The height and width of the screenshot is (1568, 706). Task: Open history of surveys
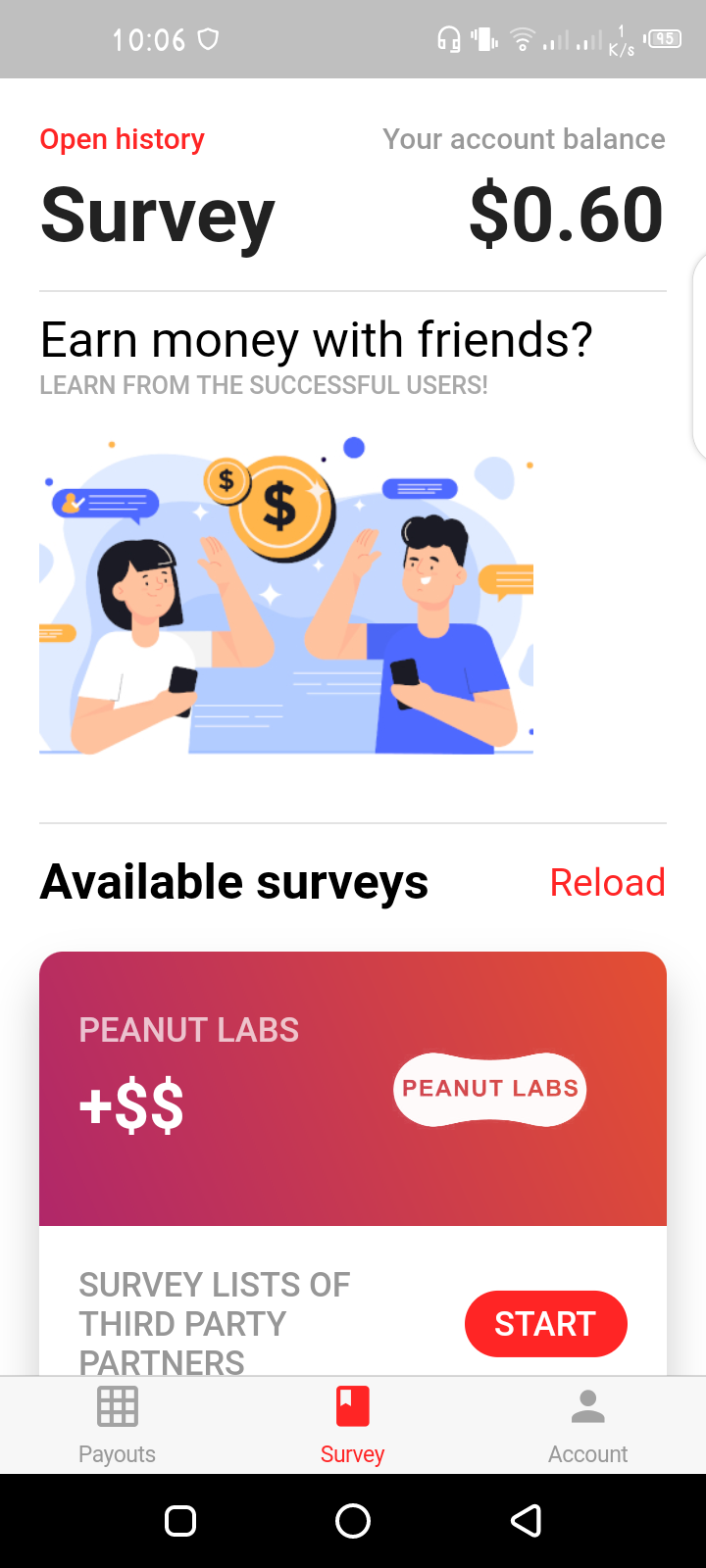coord(122,139)
